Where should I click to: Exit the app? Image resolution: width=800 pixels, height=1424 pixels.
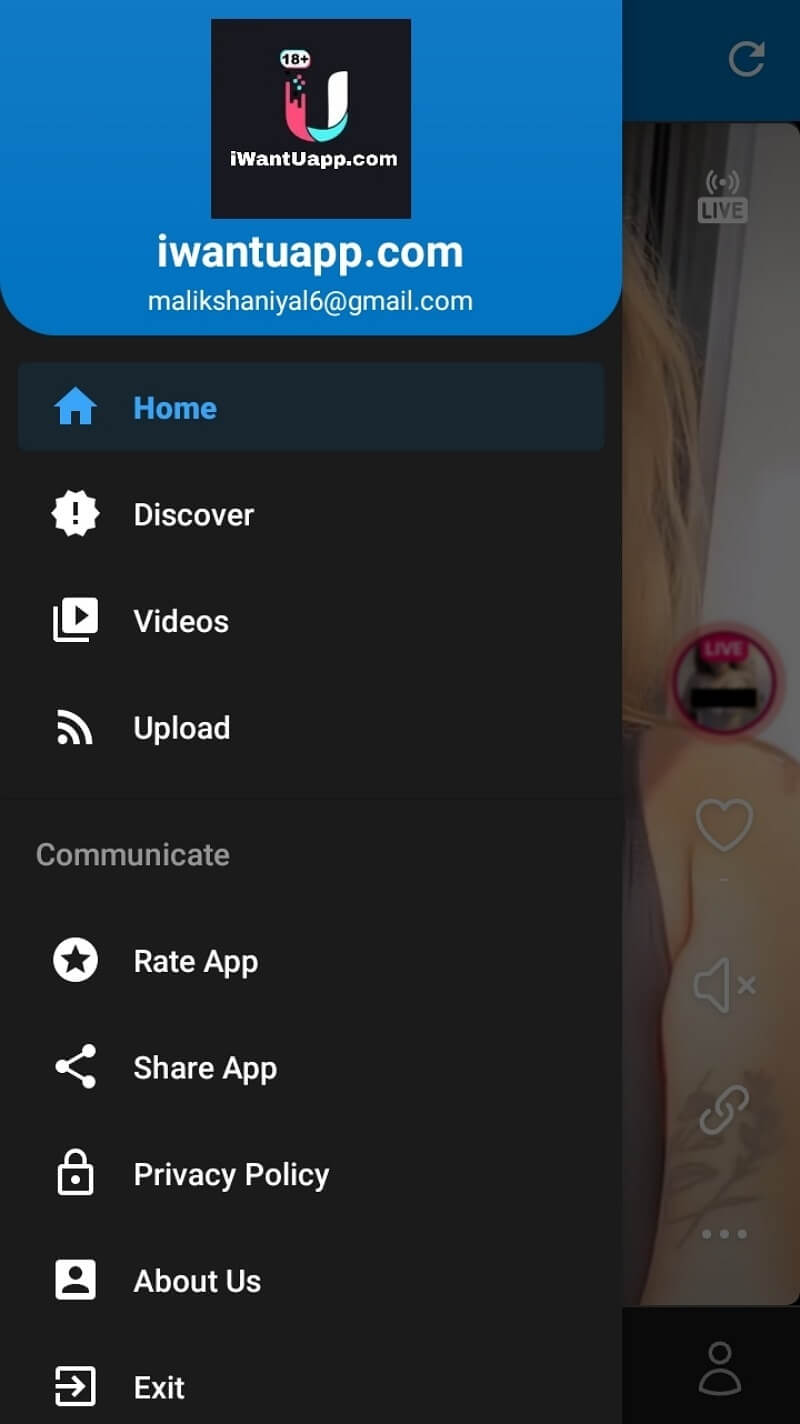tap(159, 1388)
